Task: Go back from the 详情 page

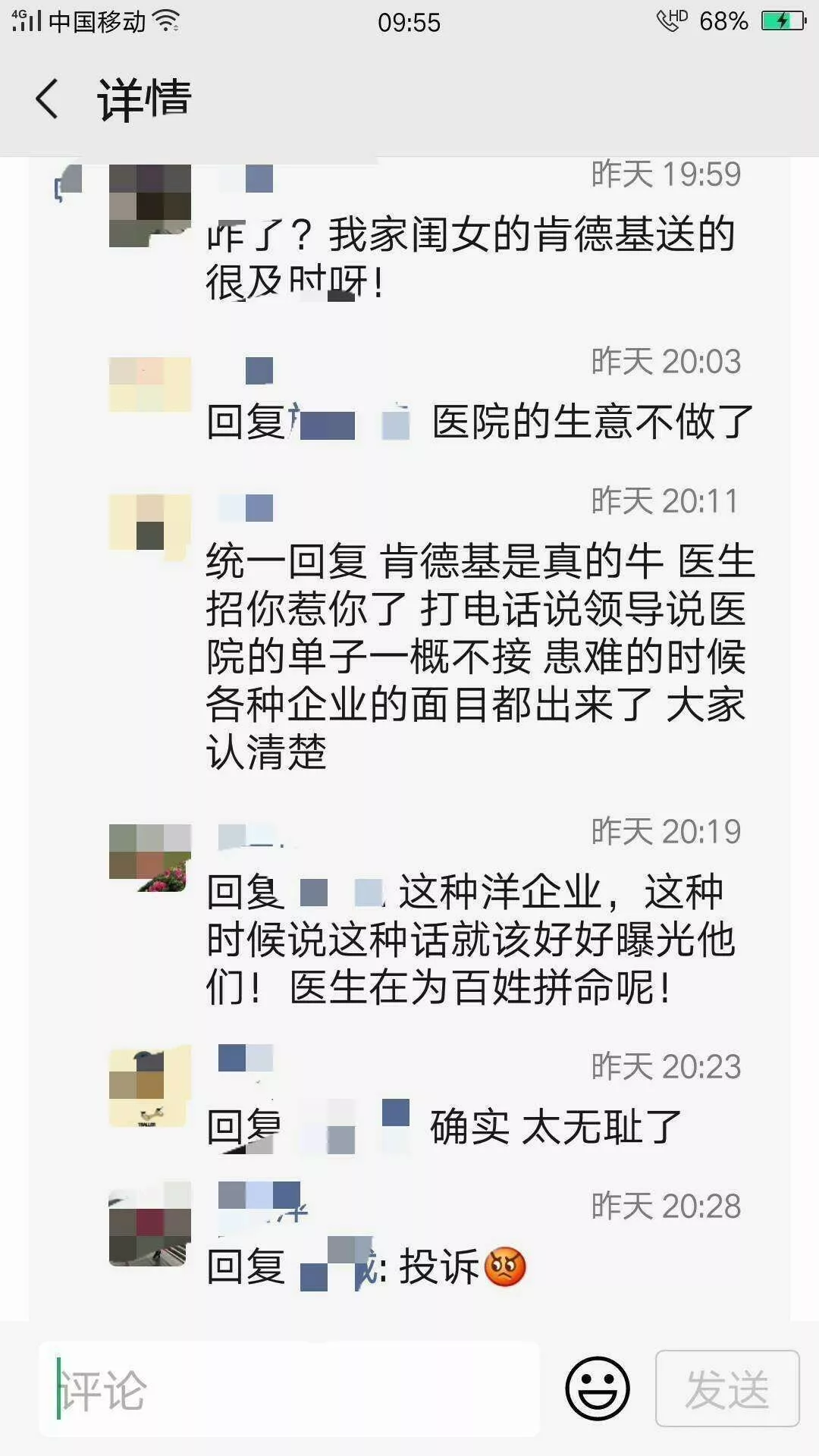Action: tap(47, 99)
